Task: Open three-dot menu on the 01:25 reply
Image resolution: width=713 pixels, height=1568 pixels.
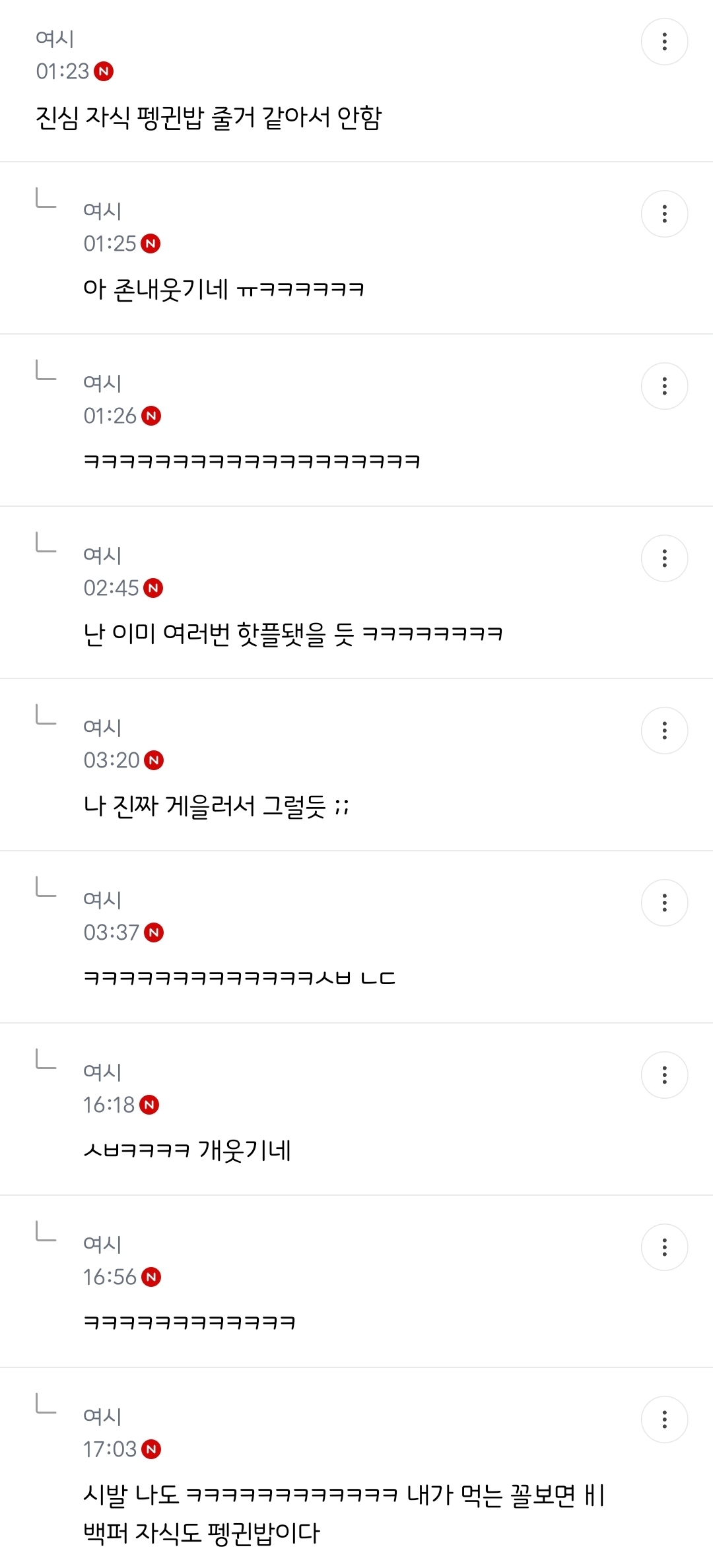Action: (x=664, y=212)
